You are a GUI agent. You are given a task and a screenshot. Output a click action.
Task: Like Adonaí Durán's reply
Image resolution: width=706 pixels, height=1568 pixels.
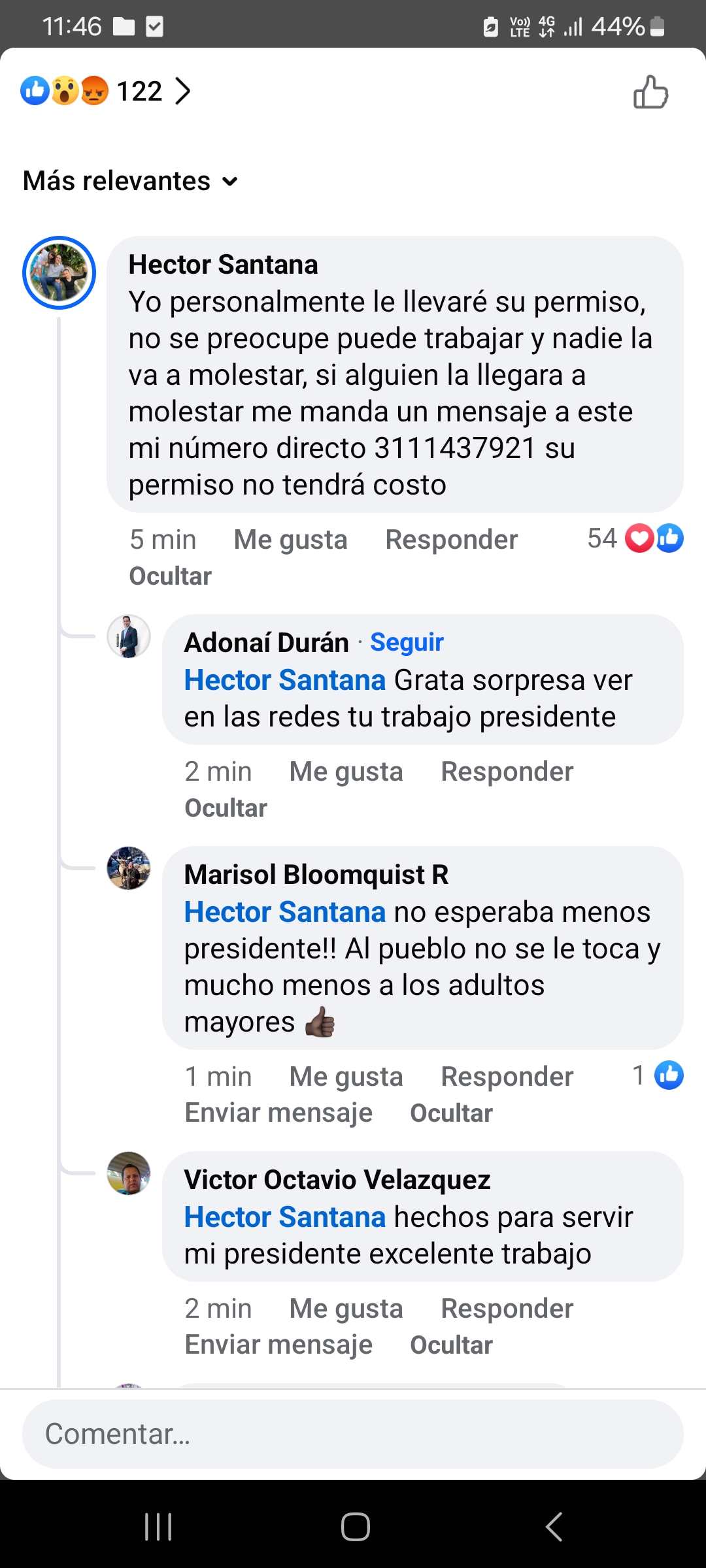click(x=346, y=772)
